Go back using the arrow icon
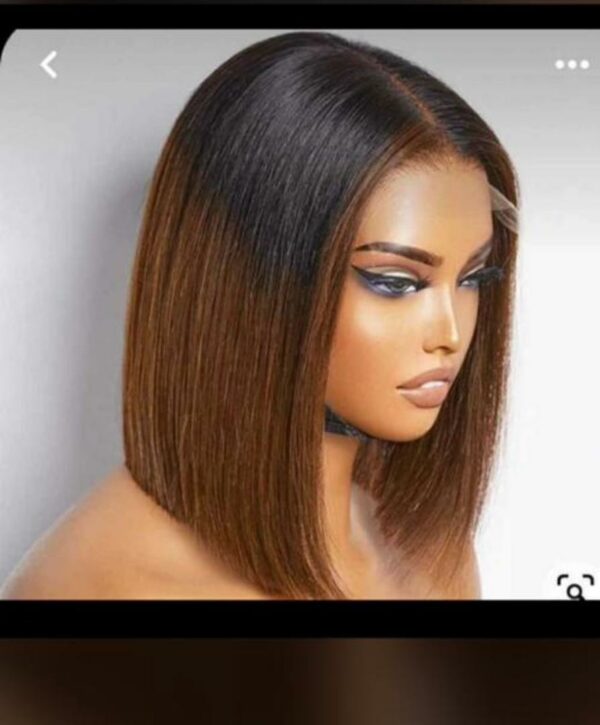 pyautogui.click(x=49, y=65)
